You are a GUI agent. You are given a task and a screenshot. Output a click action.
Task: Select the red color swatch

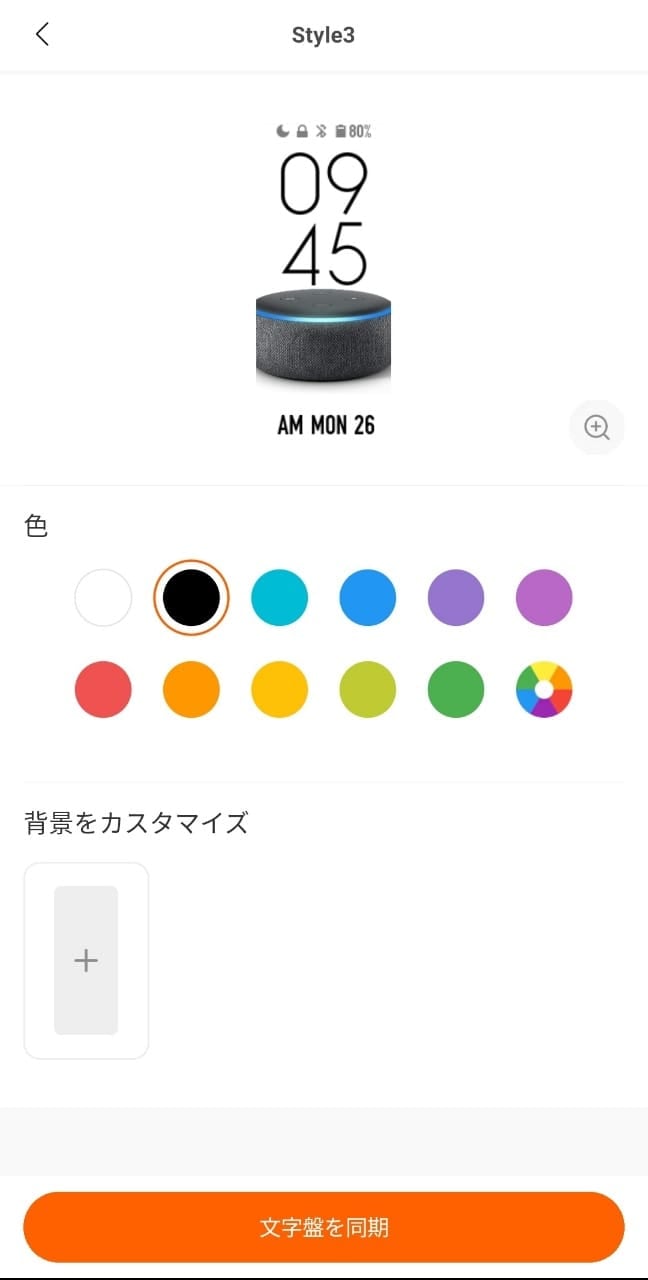point(103,689)
